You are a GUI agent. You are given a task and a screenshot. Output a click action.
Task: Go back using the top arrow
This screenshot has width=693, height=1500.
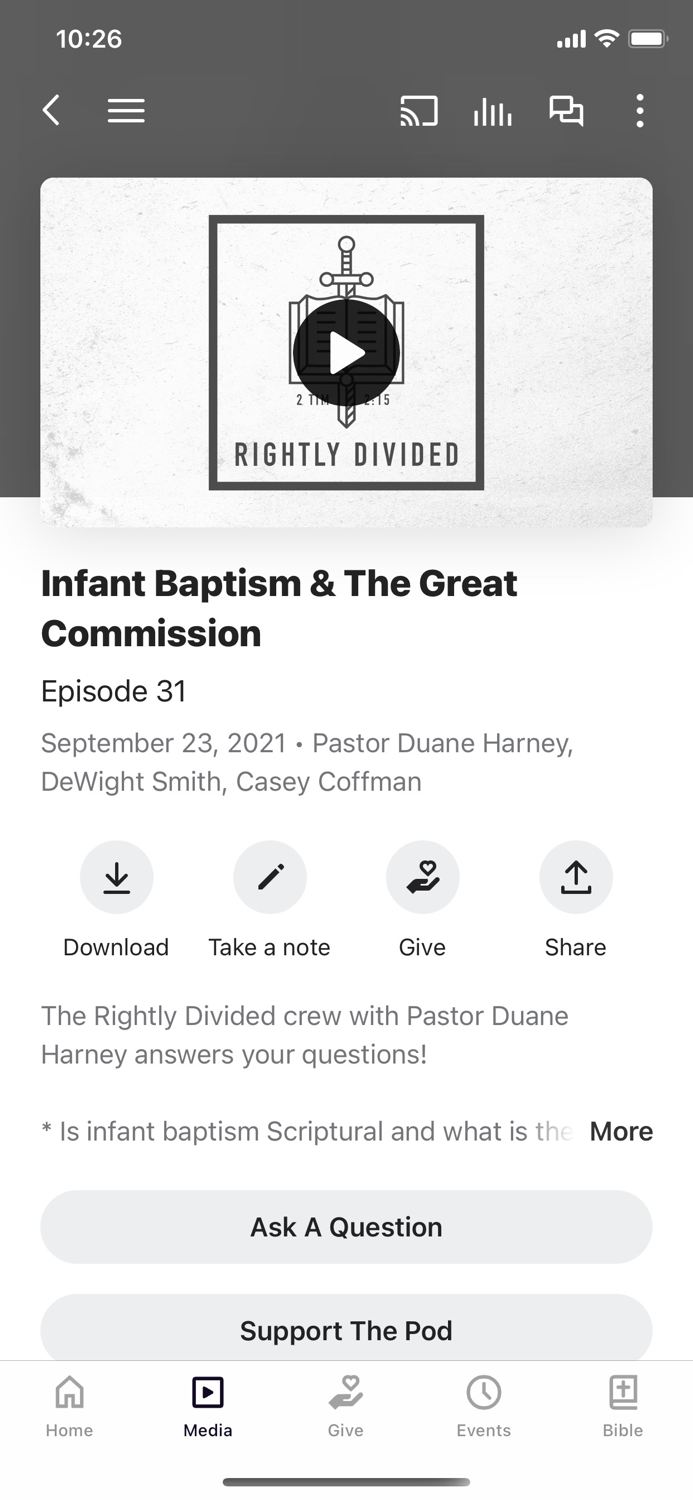(x=52, y=110)
